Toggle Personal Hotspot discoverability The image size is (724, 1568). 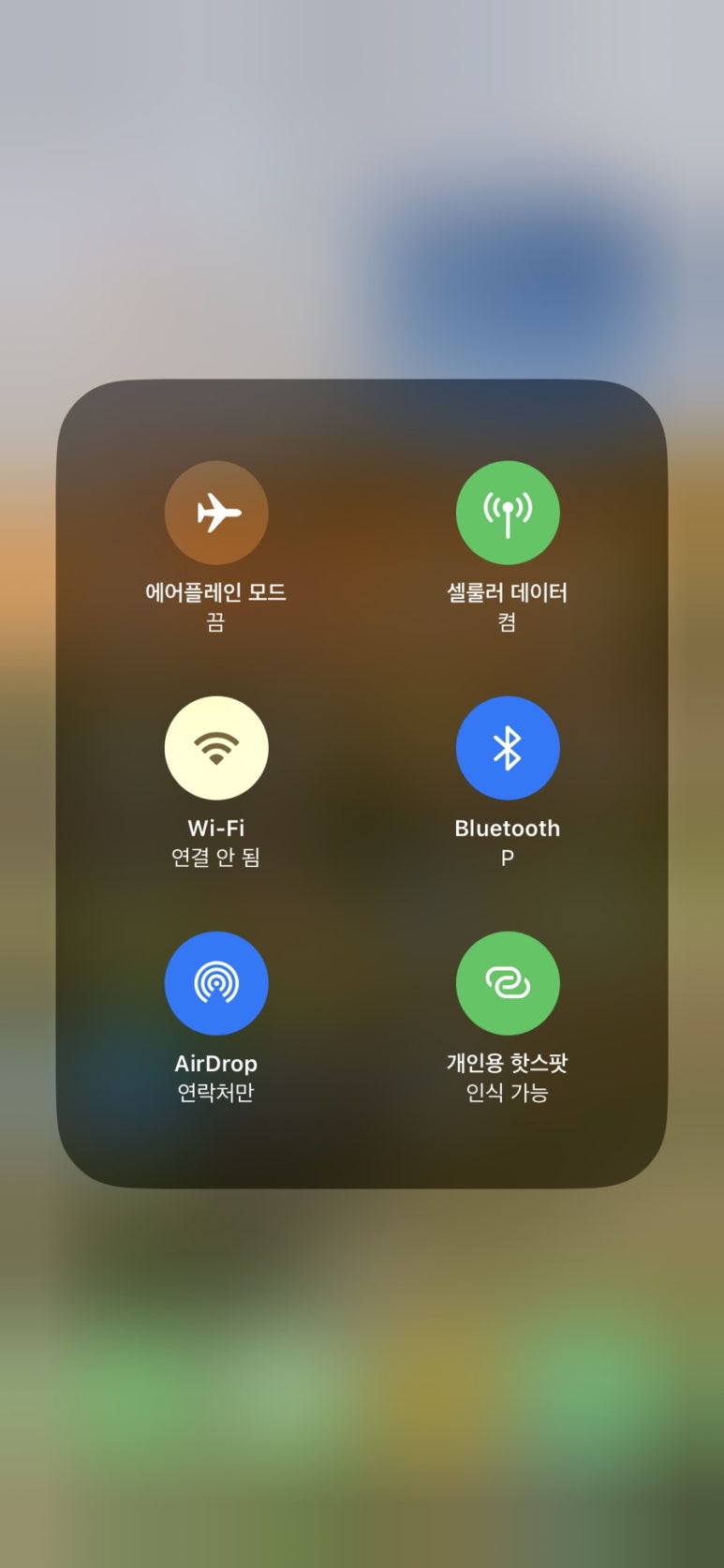click(x=508, y=983)
